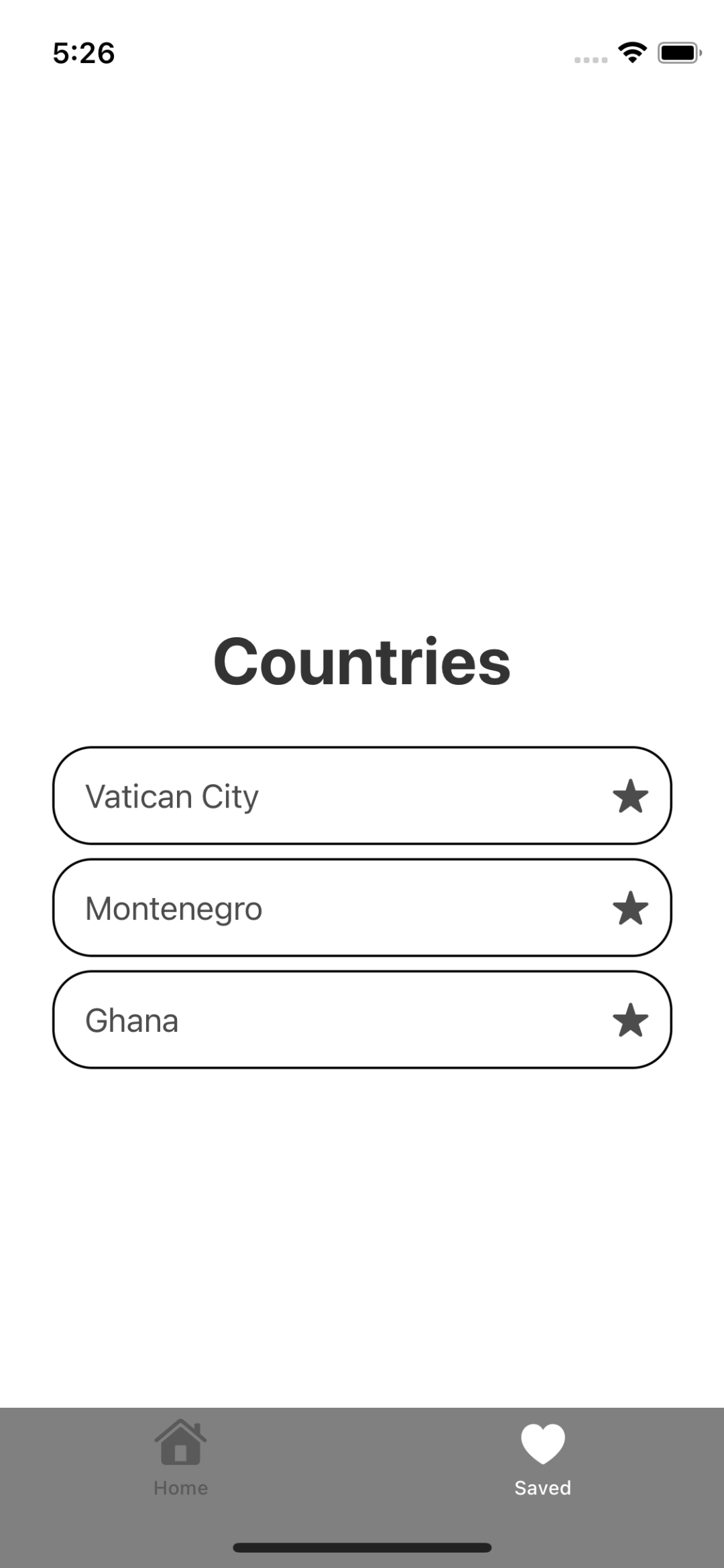The height and width of the screenshot is (1568, 724).
Task: Tap the Countries page title
Action: [x=362, y=662]
